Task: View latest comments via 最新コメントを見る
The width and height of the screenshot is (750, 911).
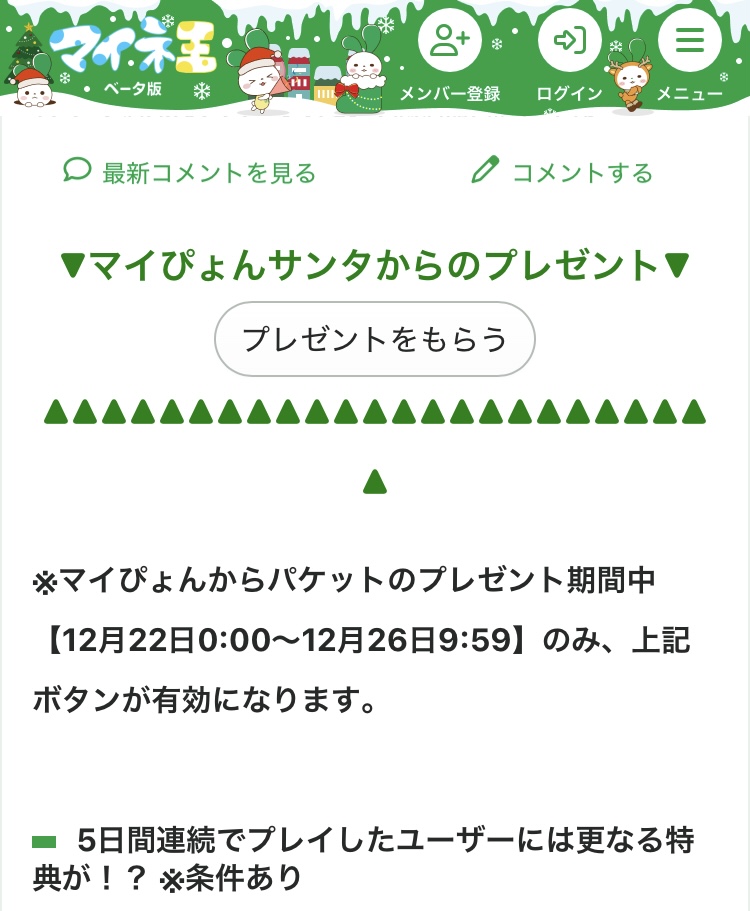Action: [x=190, y=173]
